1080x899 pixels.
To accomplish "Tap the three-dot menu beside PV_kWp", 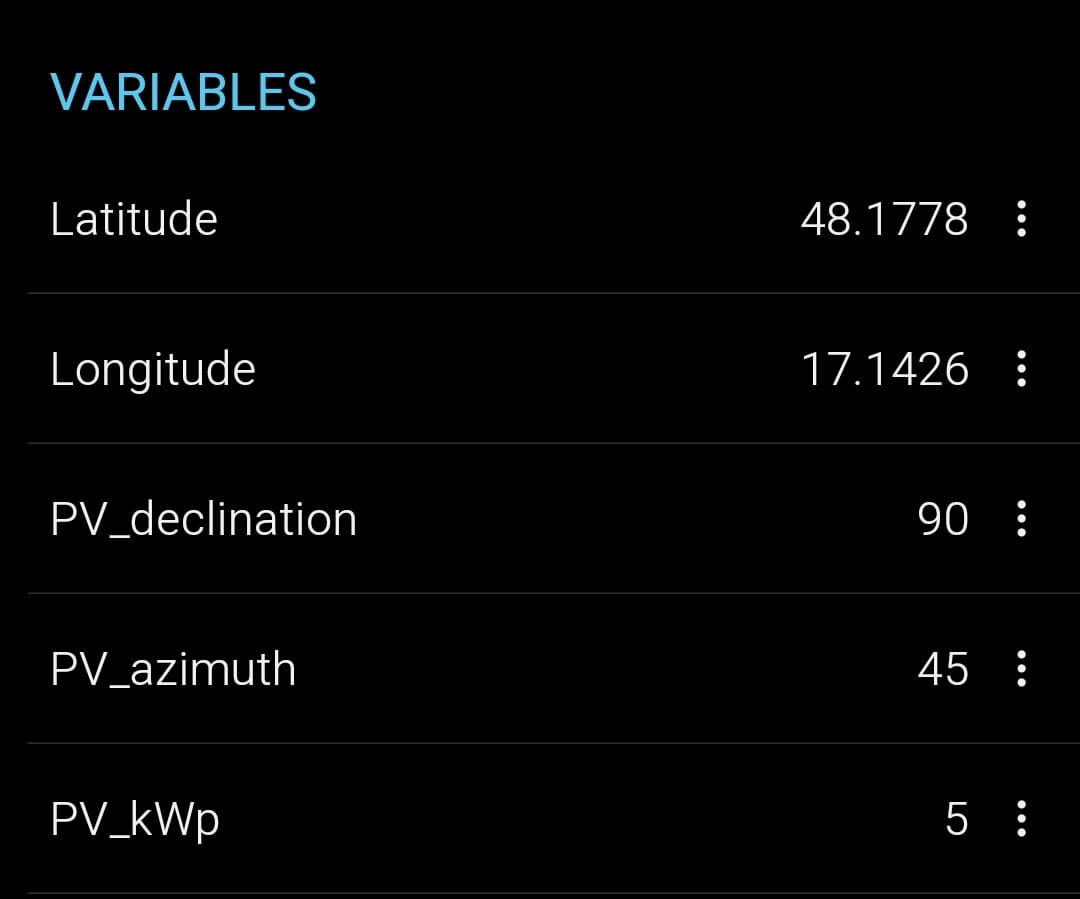I will [1021, 818].
